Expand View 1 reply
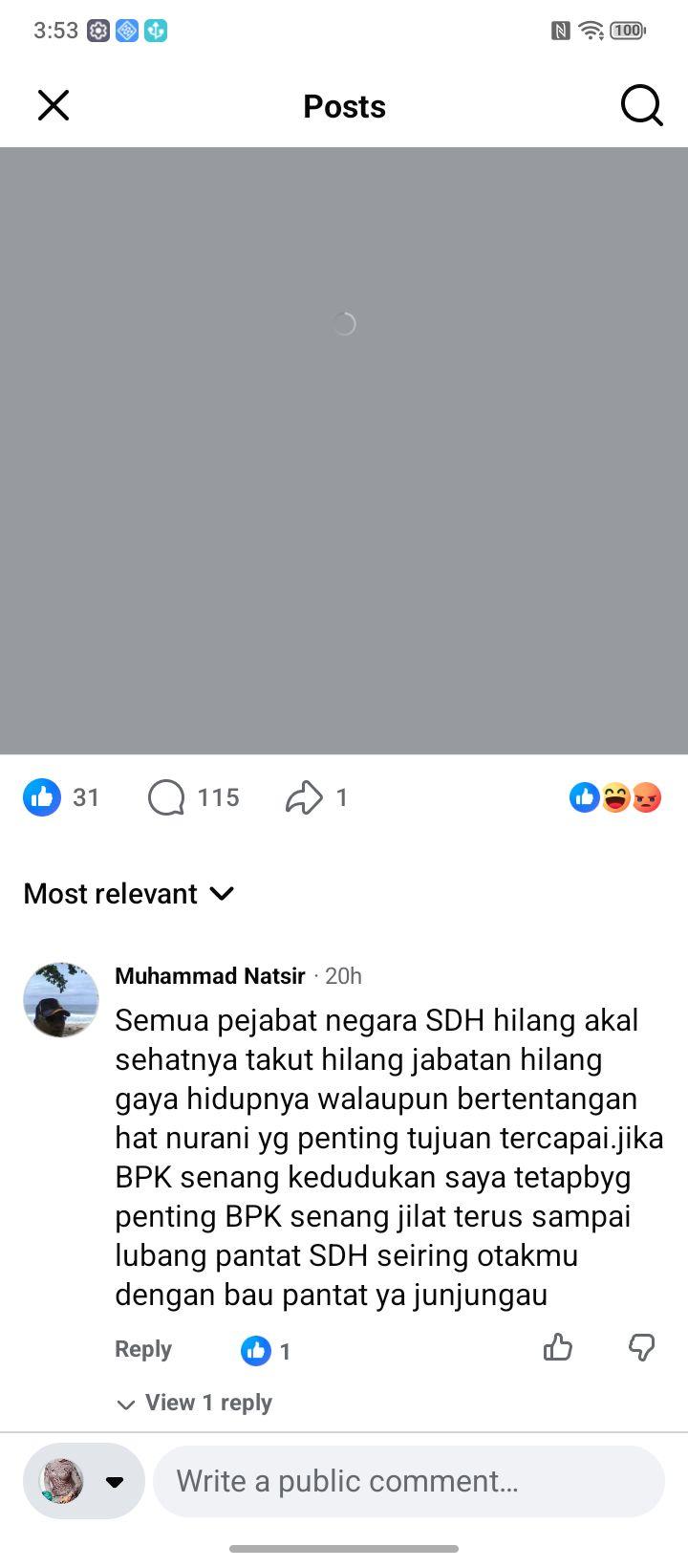This screenshot has height=1568, width=688. pos(194,1403)
